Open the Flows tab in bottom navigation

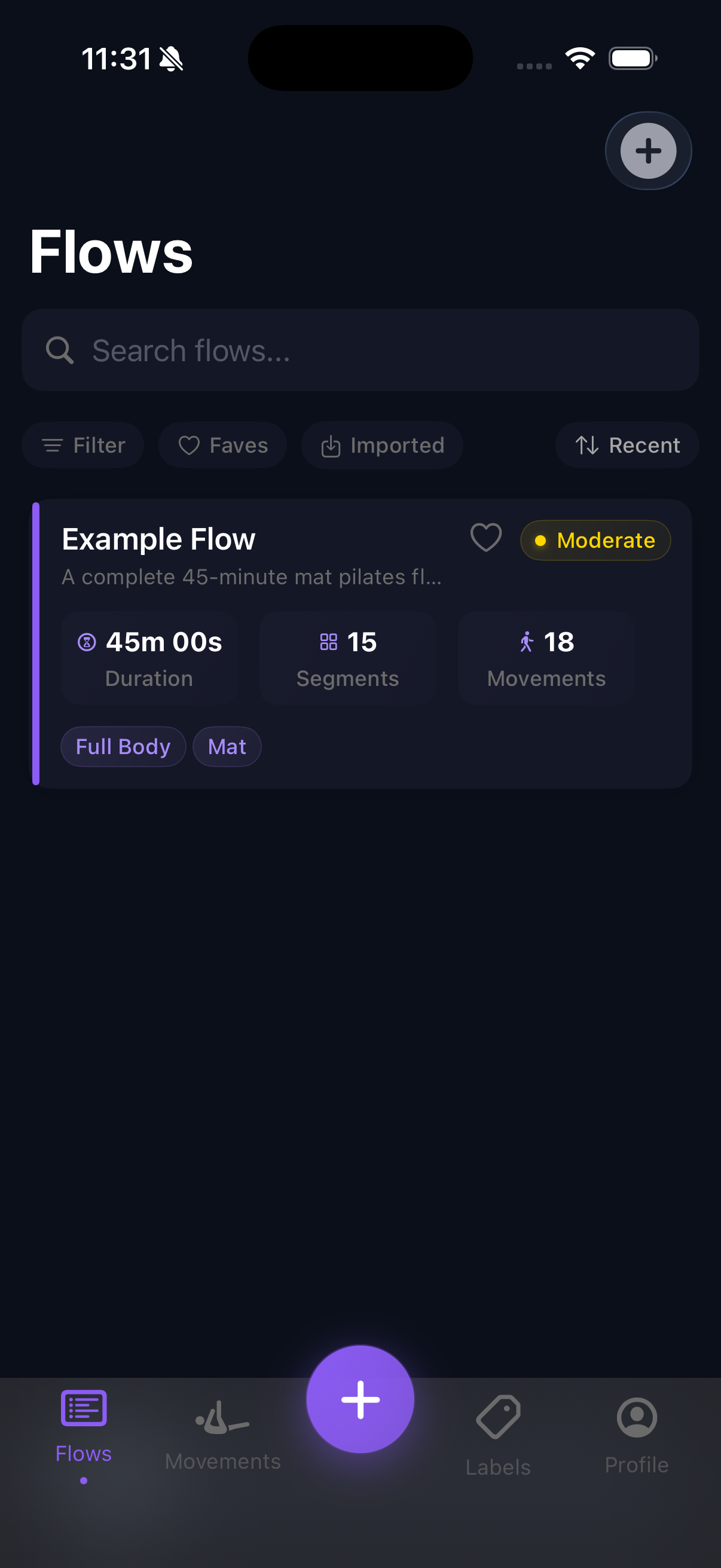83,1424
